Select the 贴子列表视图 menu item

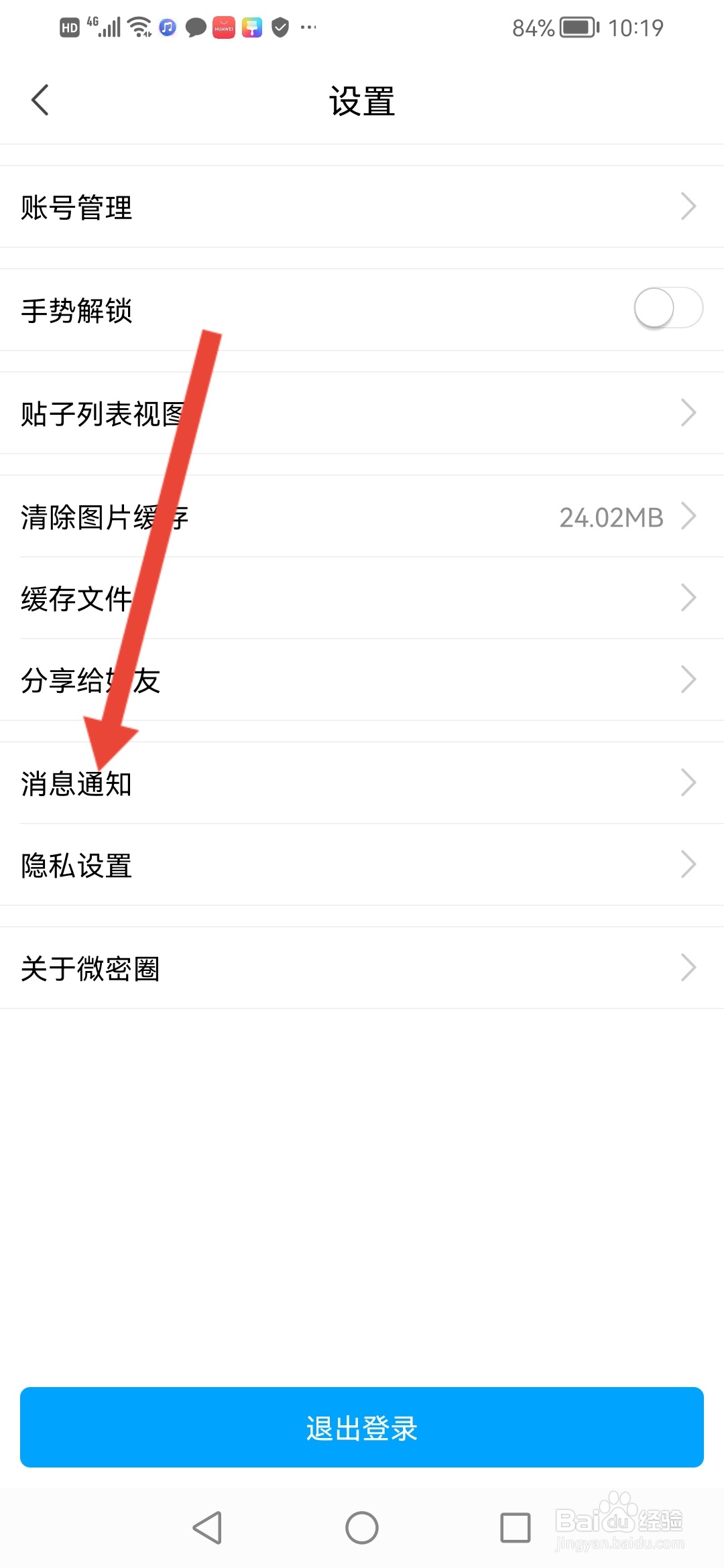click(101, 413)
